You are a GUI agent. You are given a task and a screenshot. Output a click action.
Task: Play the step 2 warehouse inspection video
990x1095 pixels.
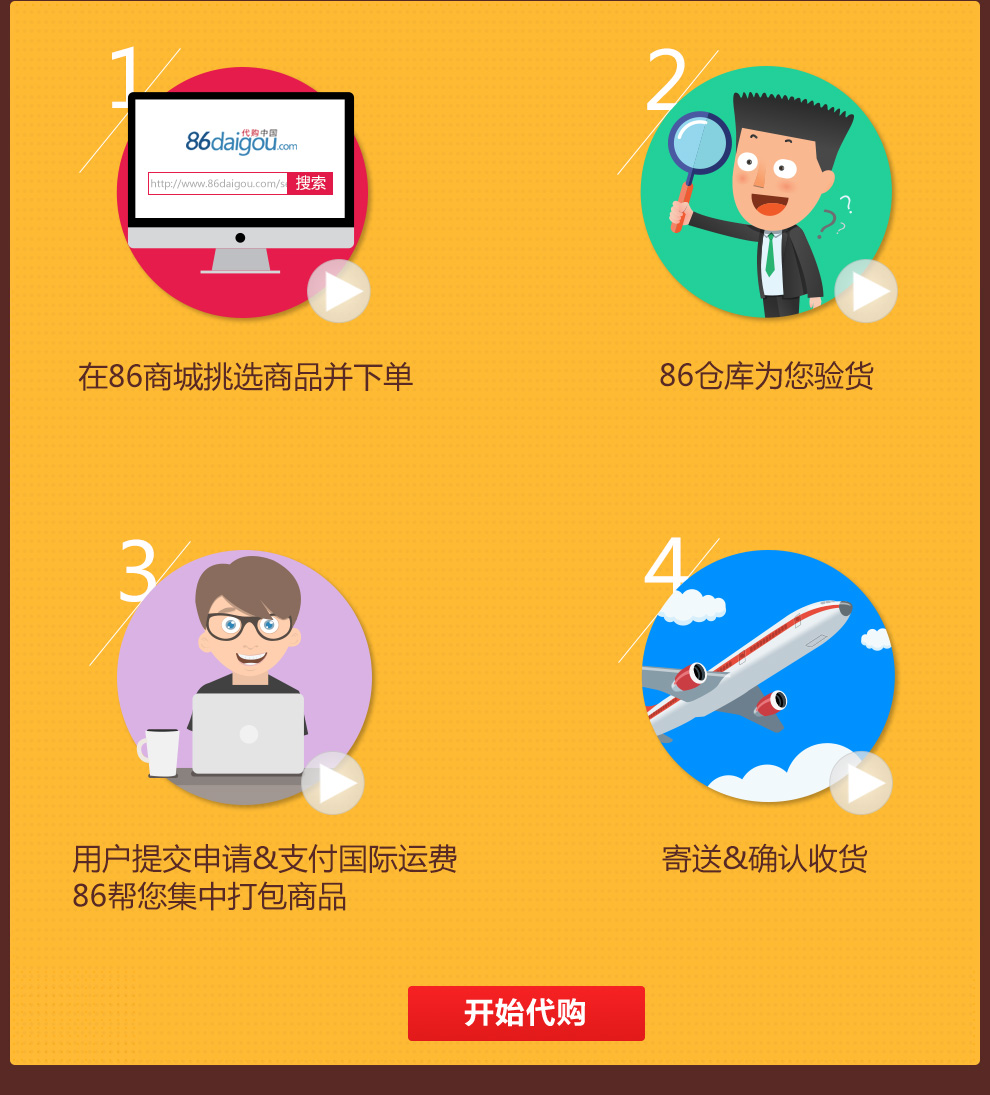(x=866, y=291)
